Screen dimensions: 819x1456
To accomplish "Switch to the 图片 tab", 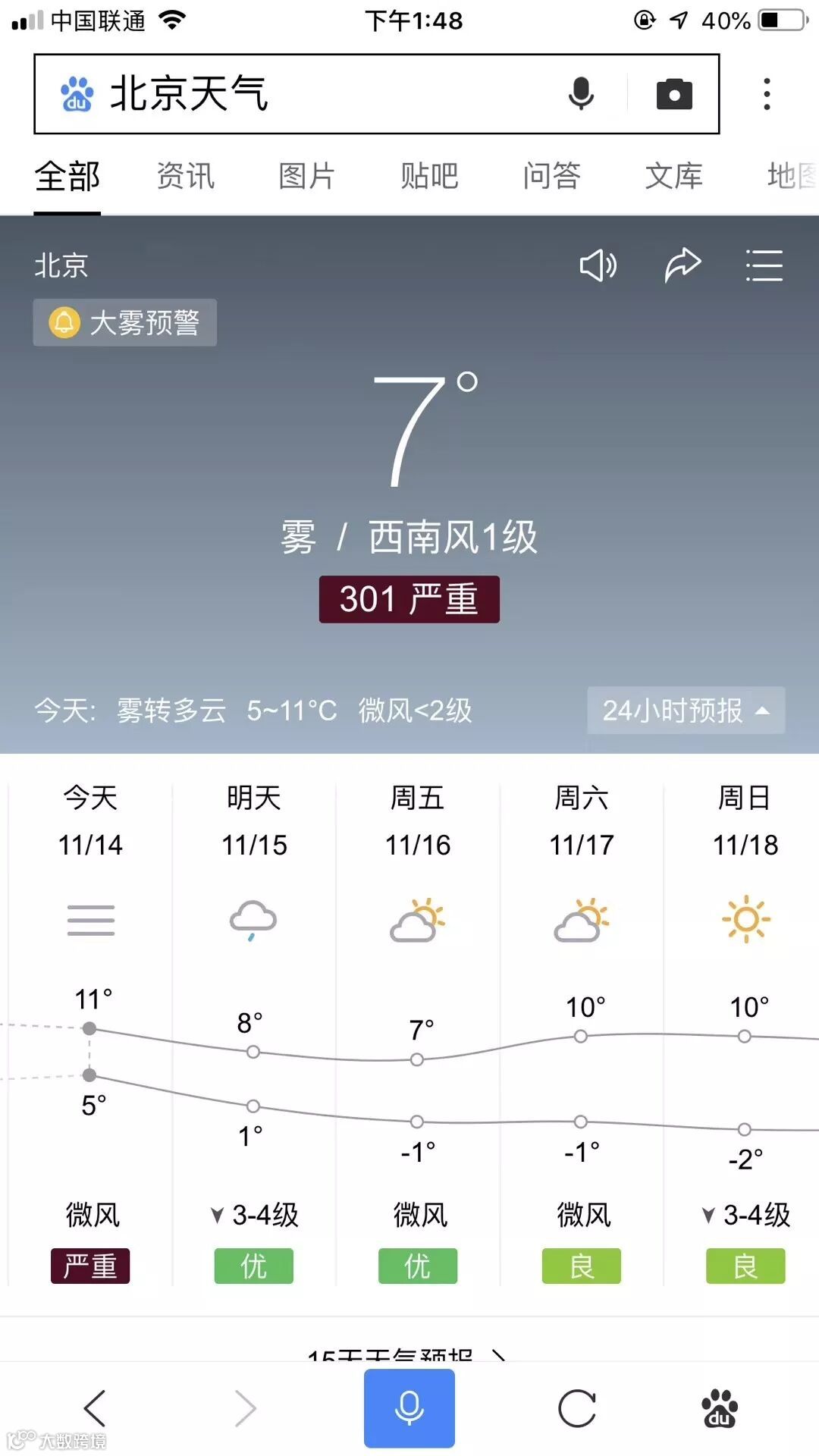I will [307, 176].
